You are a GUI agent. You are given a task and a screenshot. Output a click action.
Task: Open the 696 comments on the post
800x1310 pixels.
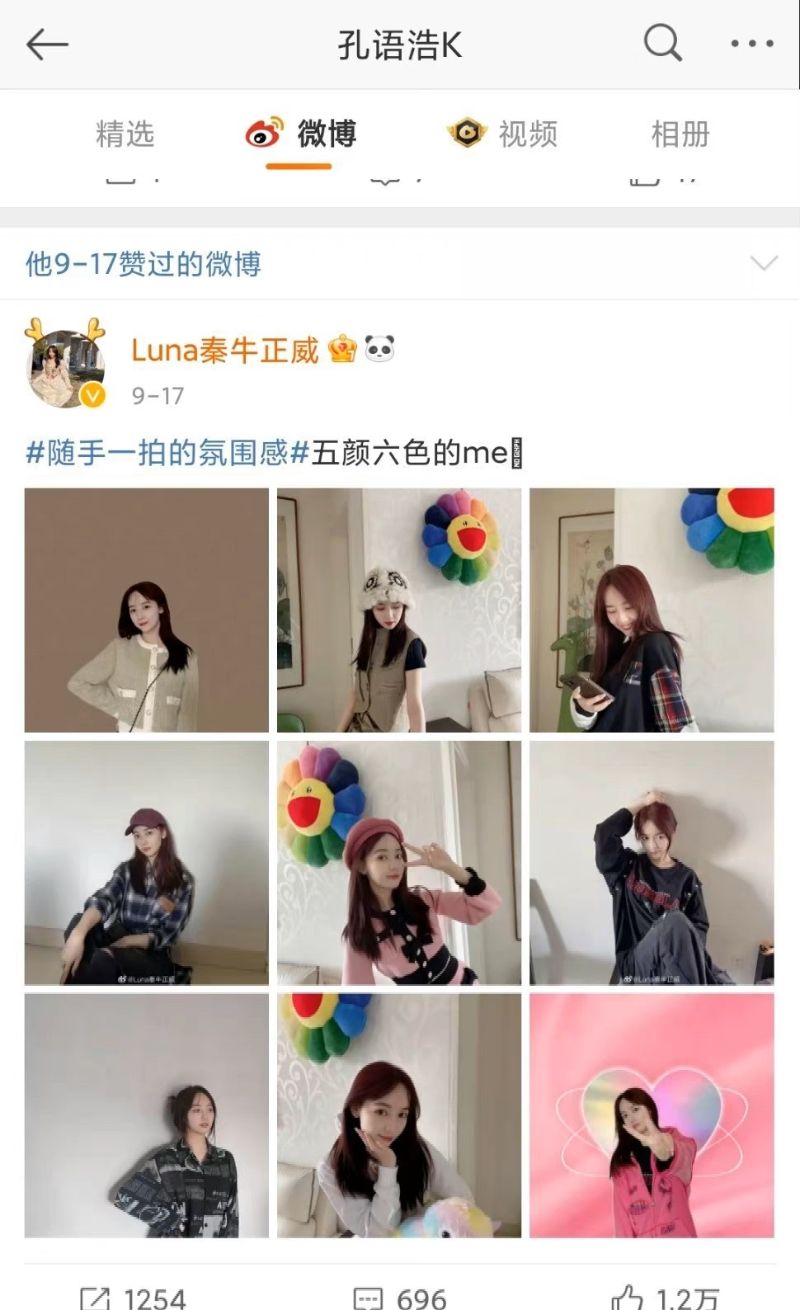[x=400, y=1298]
